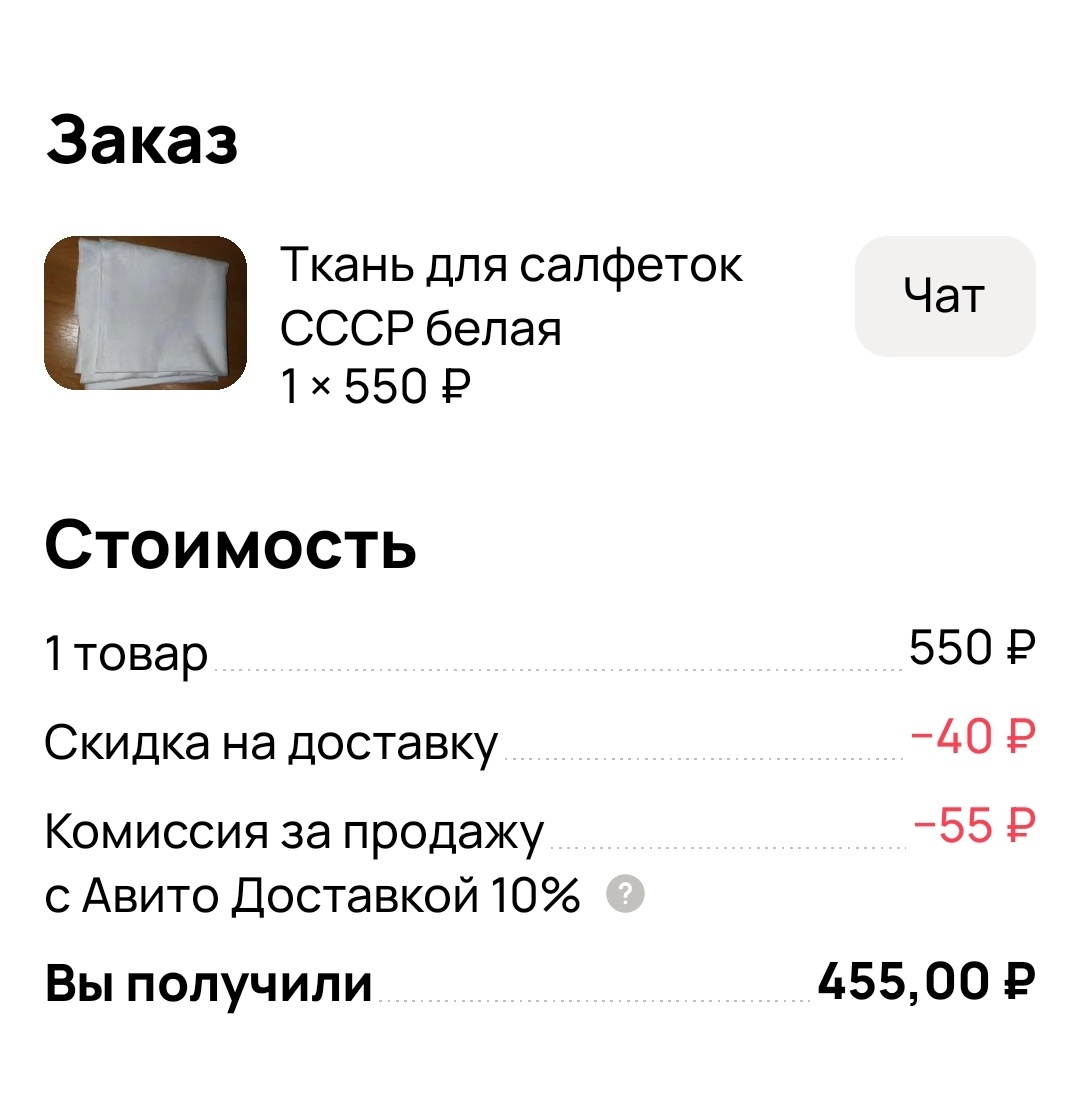Open the Чат button to message the buyer
The image size is (1080, 1096).
943,293
